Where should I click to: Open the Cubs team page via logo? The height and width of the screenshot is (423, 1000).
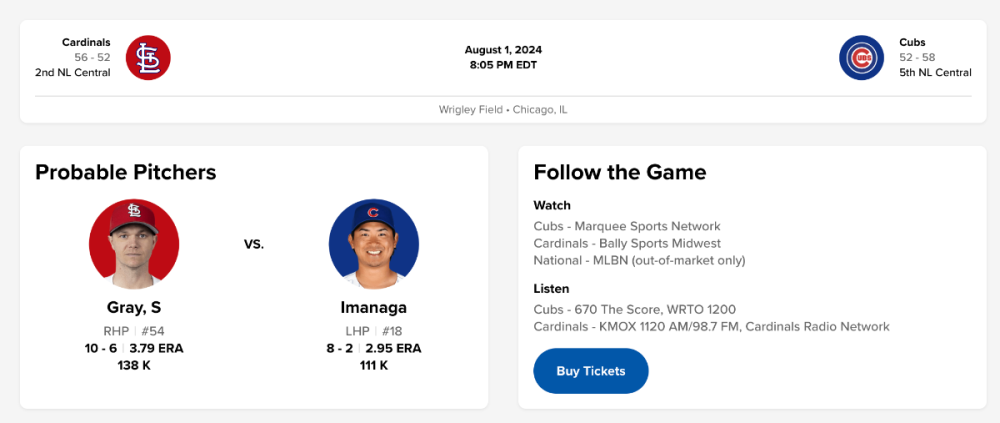pos(861,58)
